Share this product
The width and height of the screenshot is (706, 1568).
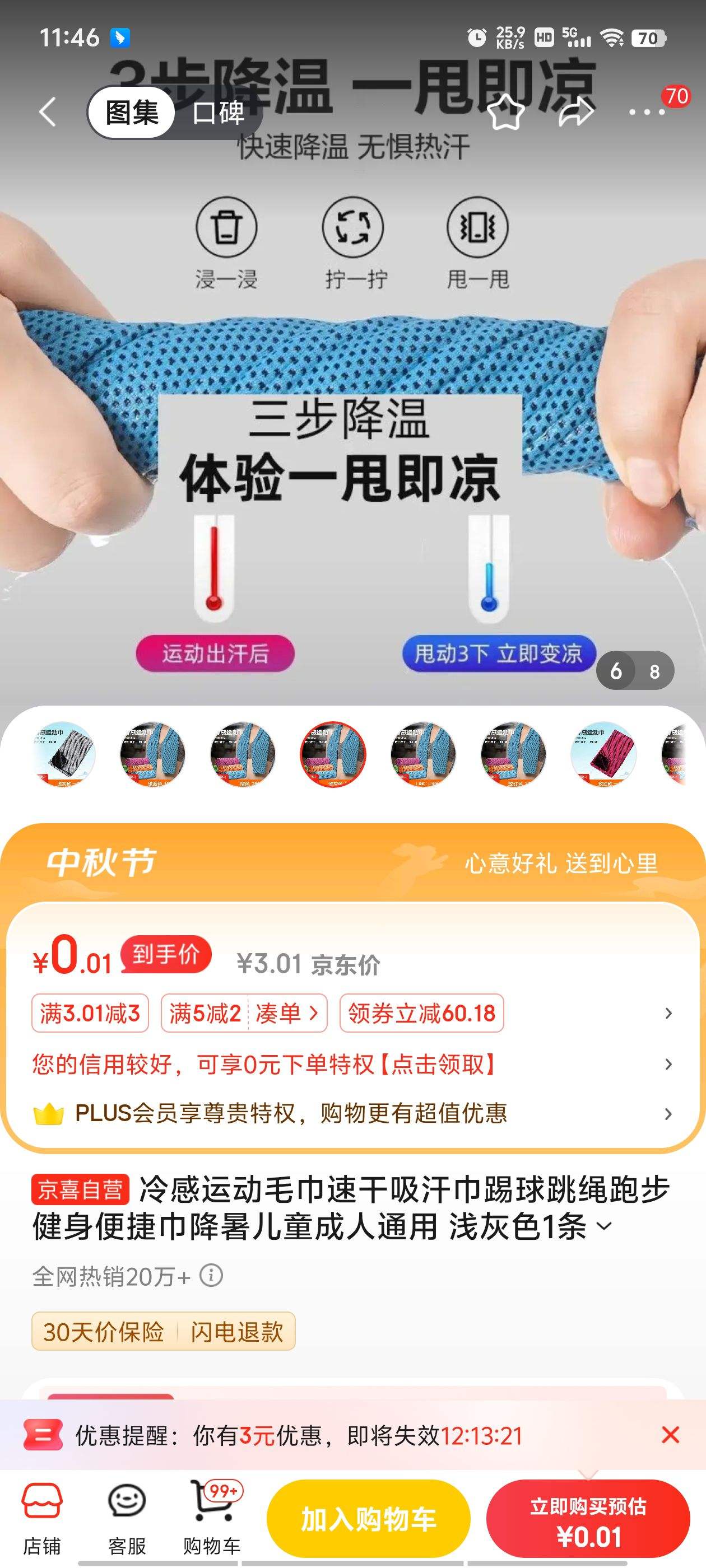[575, 113]
